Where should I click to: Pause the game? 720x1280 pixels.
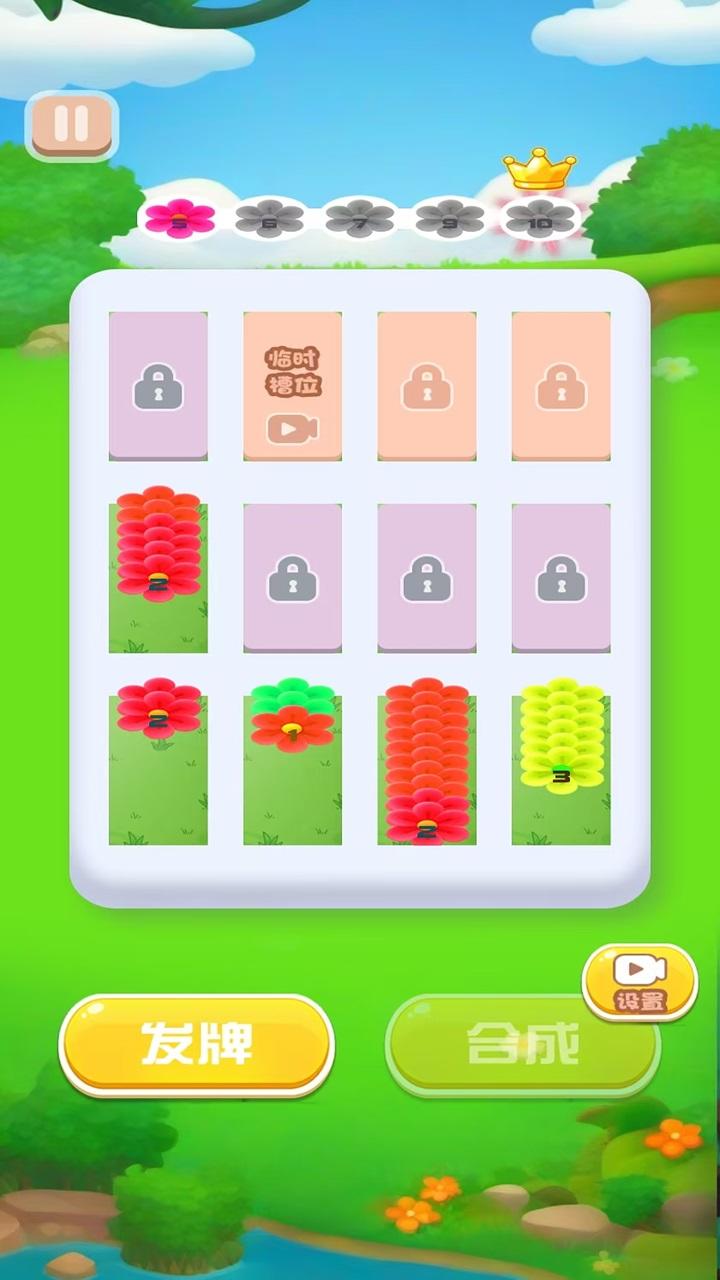71,125
